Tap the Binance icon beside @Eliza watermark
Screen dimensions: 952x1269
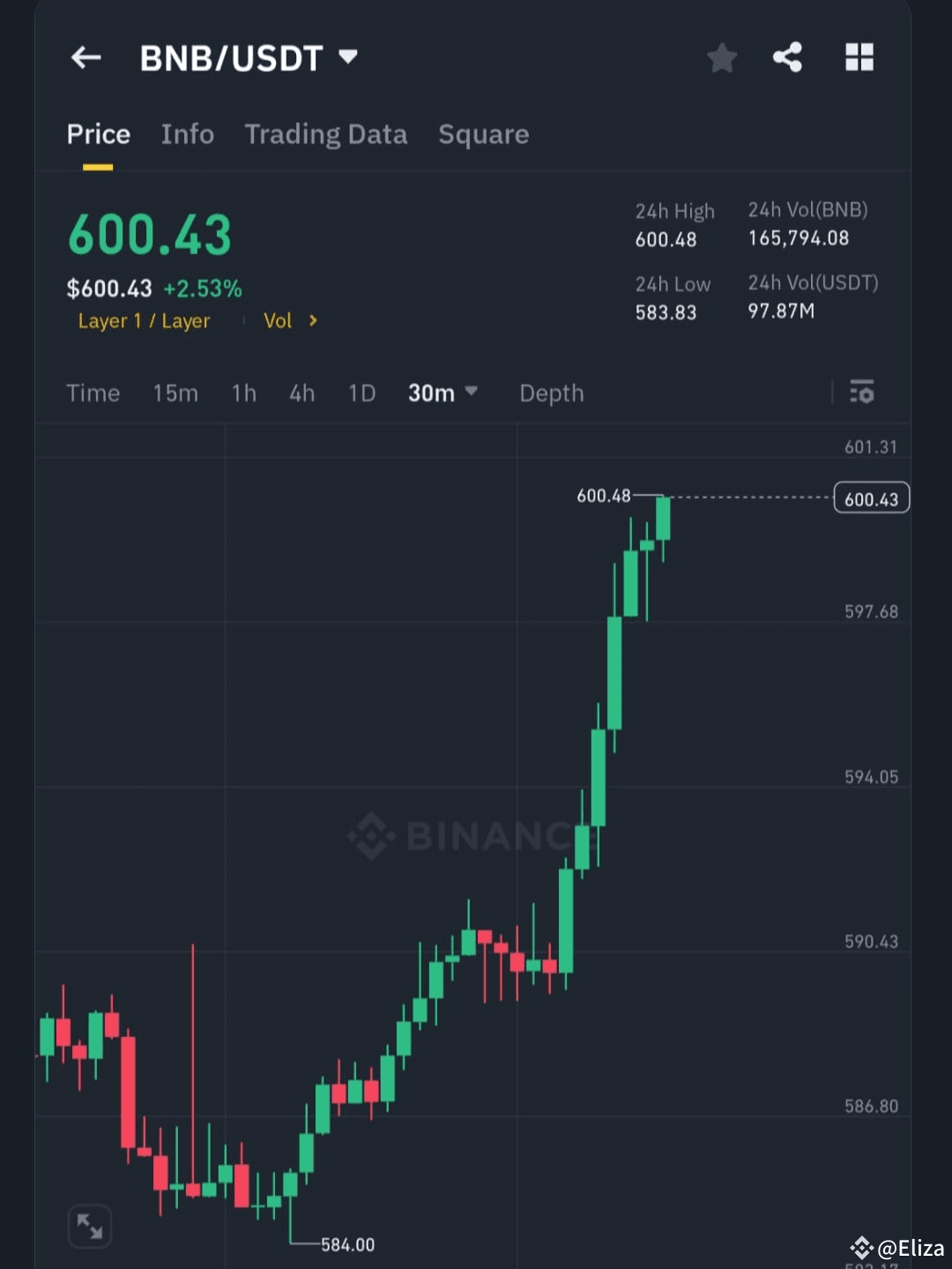(x=861, y=1248)
